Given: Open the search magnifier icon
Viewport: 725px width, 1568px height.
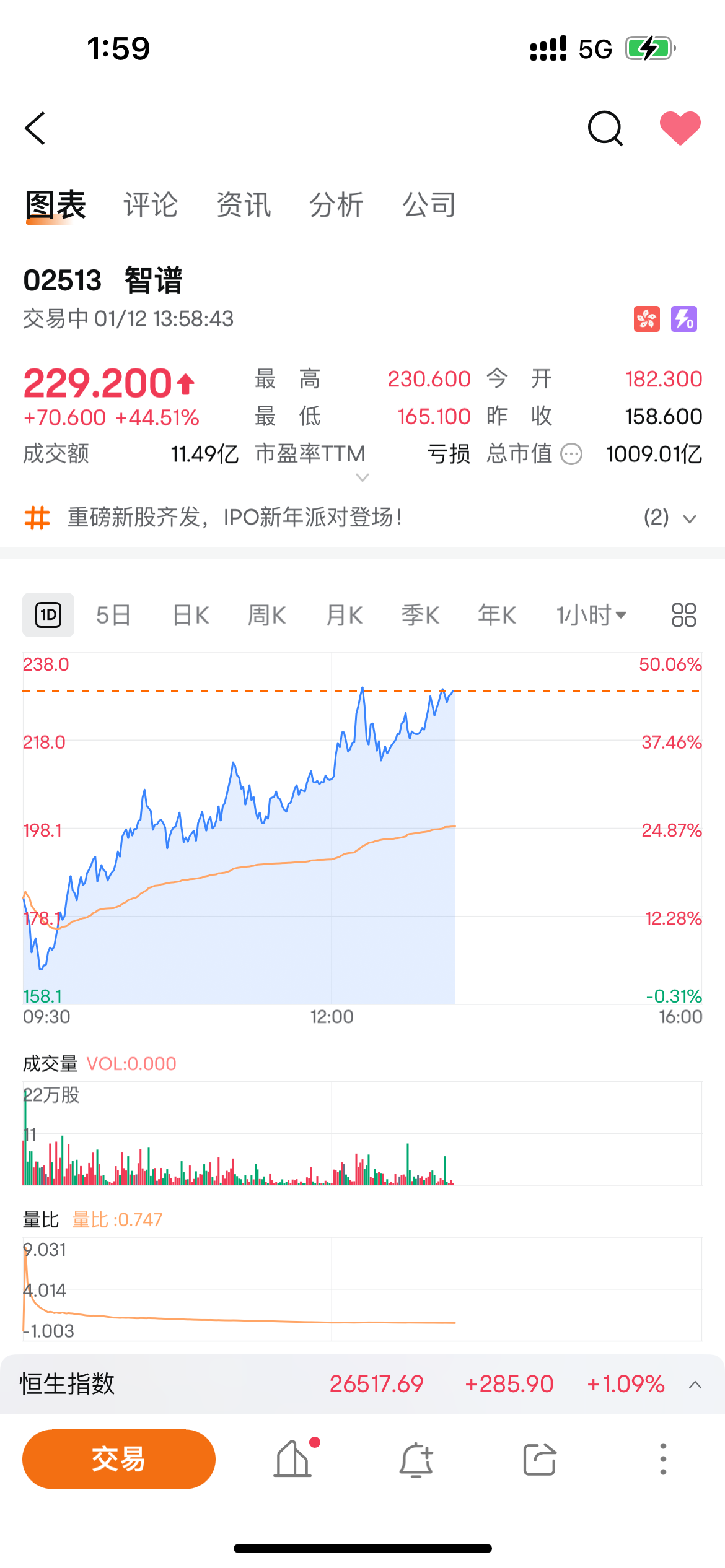Looking at the screenshot, I should (x=605, y=128).
